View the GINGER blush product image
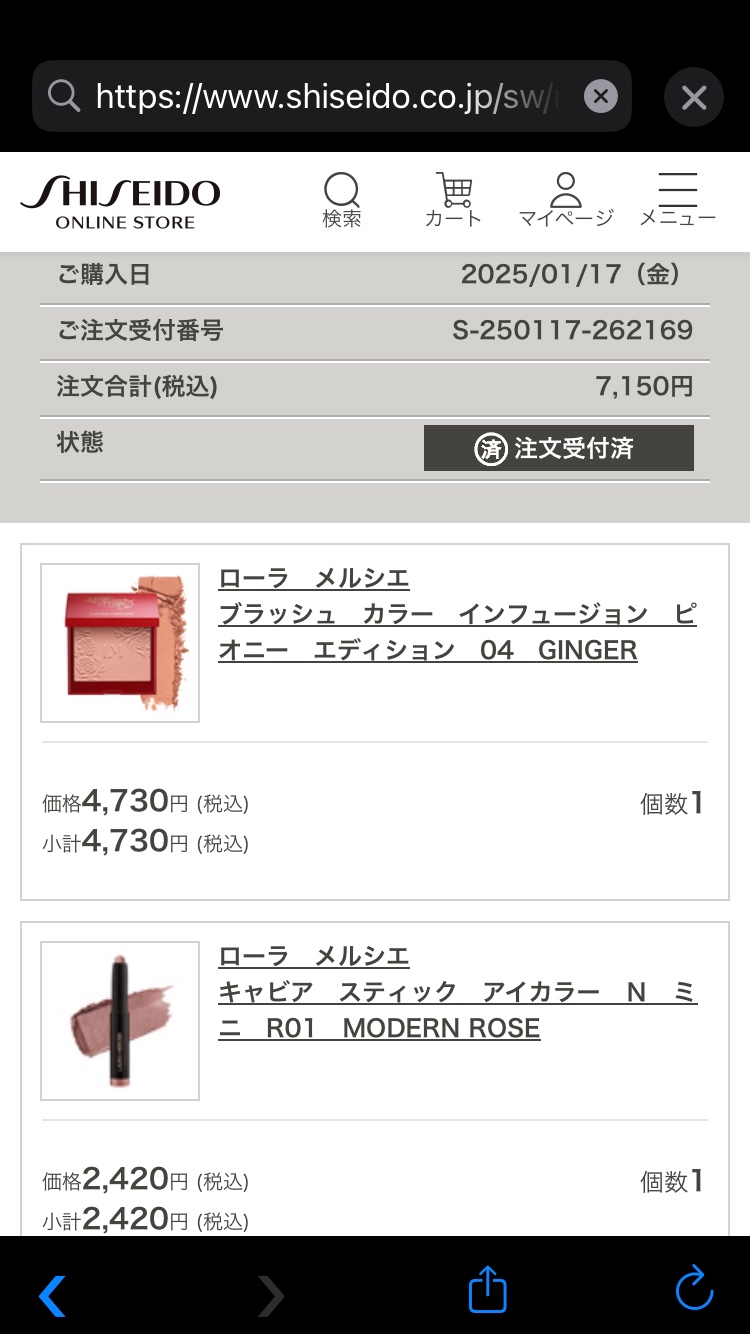 pos(120,643)
